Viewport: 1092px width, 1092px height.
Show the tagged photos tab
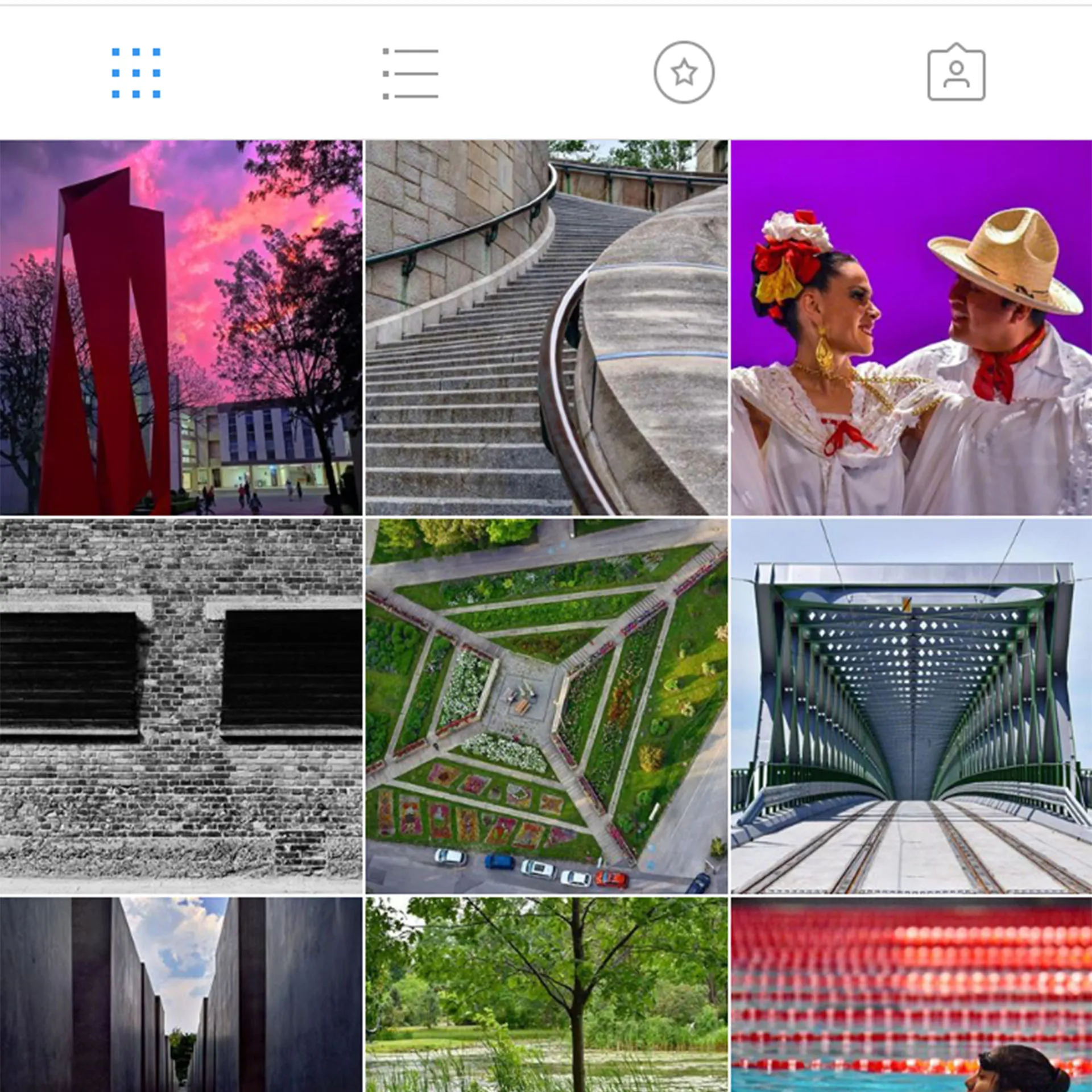(956, 73)
